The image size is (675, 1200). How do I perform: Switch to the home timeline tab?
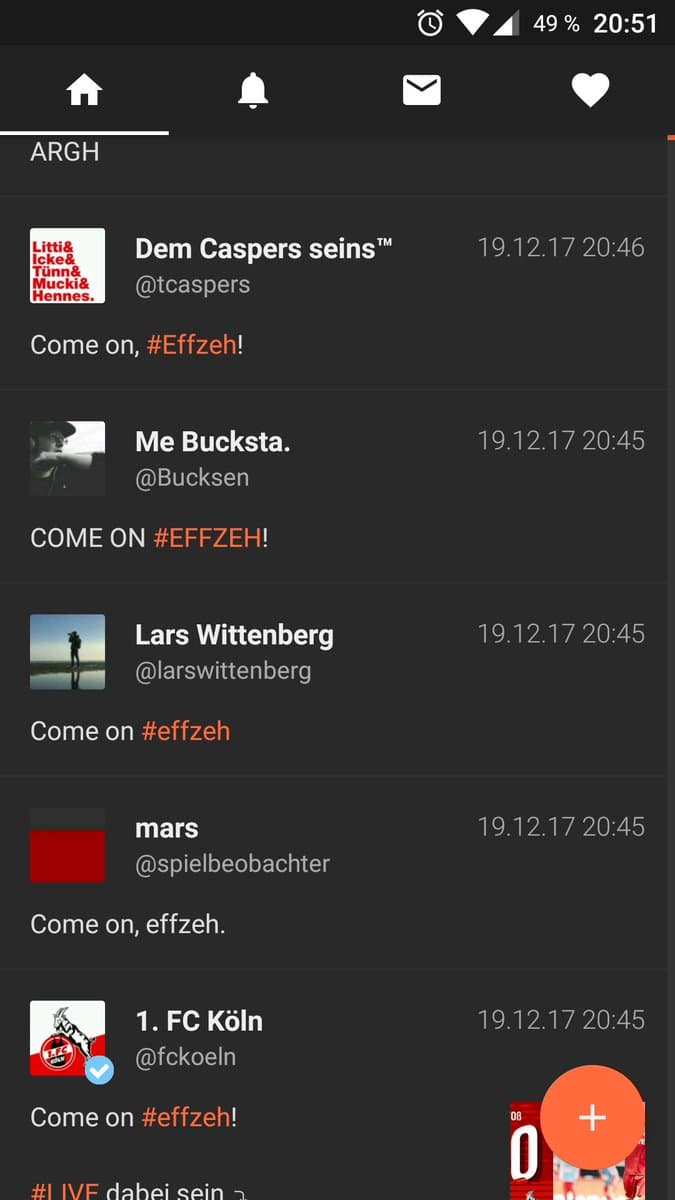pyautogui.click(x=85, y=91)
